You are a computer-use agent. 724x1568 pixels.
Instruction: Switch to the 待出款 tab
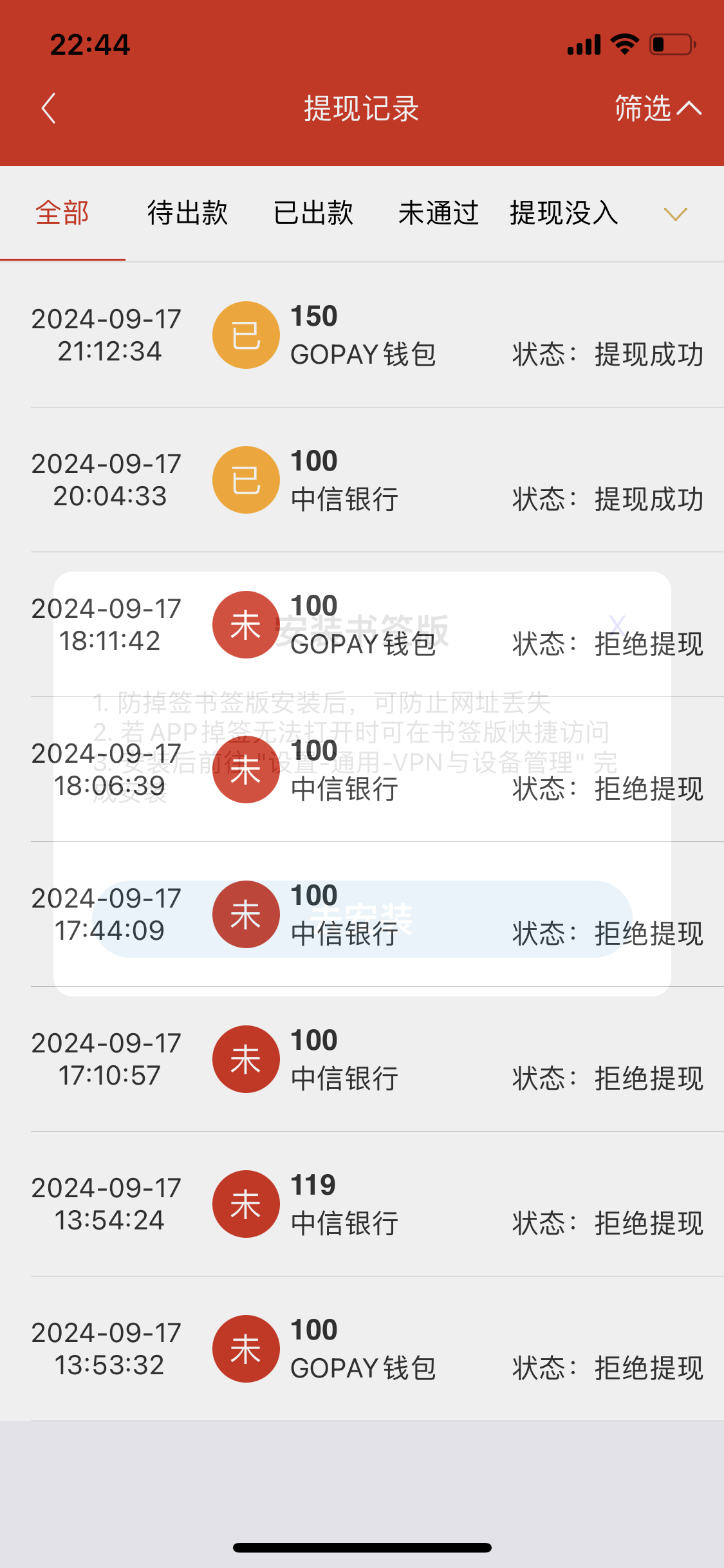point(187,213)
